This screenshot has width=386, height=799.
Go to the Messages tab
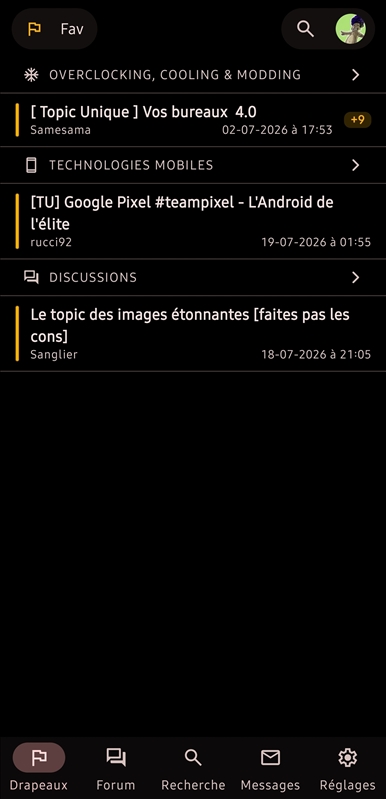[x=270, y=769]
